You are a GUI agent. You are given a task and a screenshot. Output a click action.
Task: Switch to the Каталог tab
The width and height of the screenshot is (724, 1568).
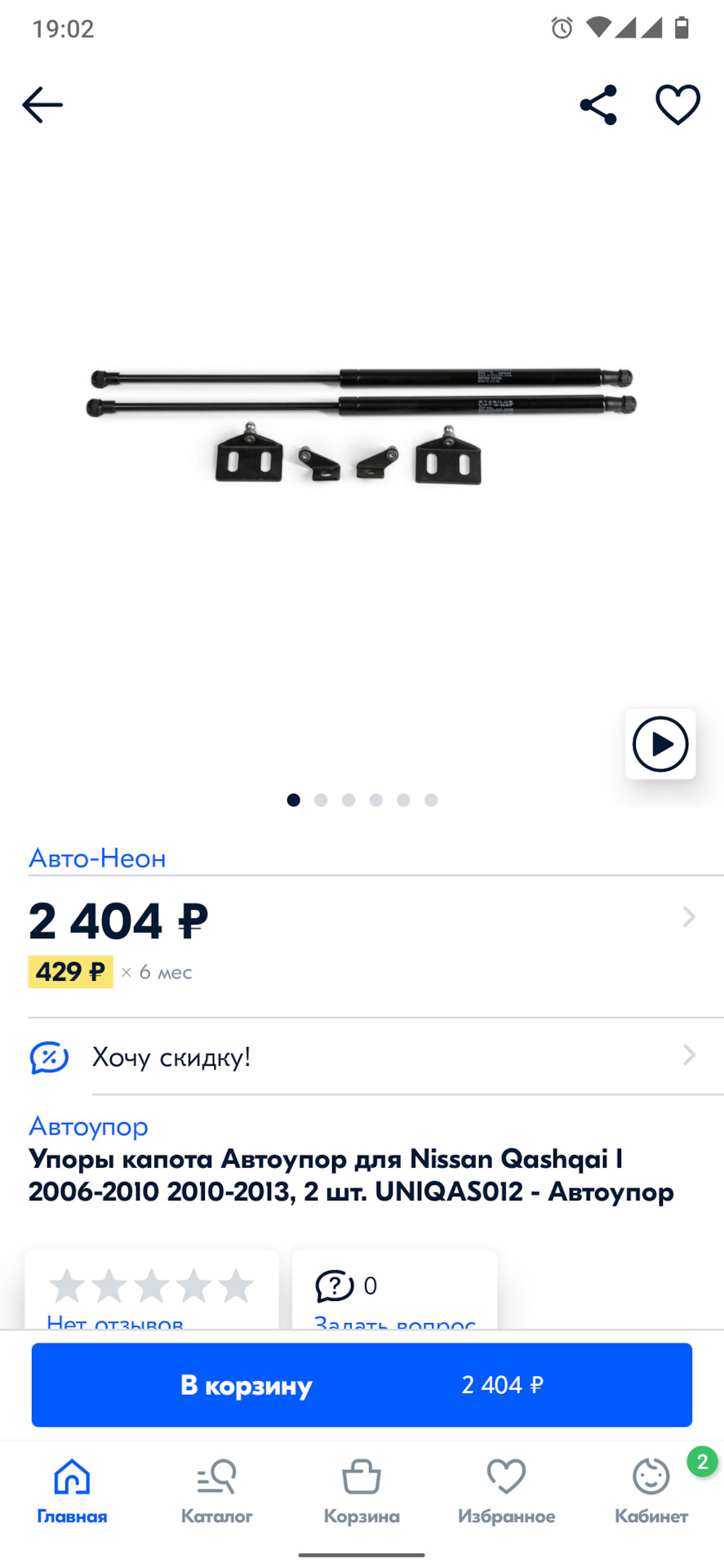216,1491
